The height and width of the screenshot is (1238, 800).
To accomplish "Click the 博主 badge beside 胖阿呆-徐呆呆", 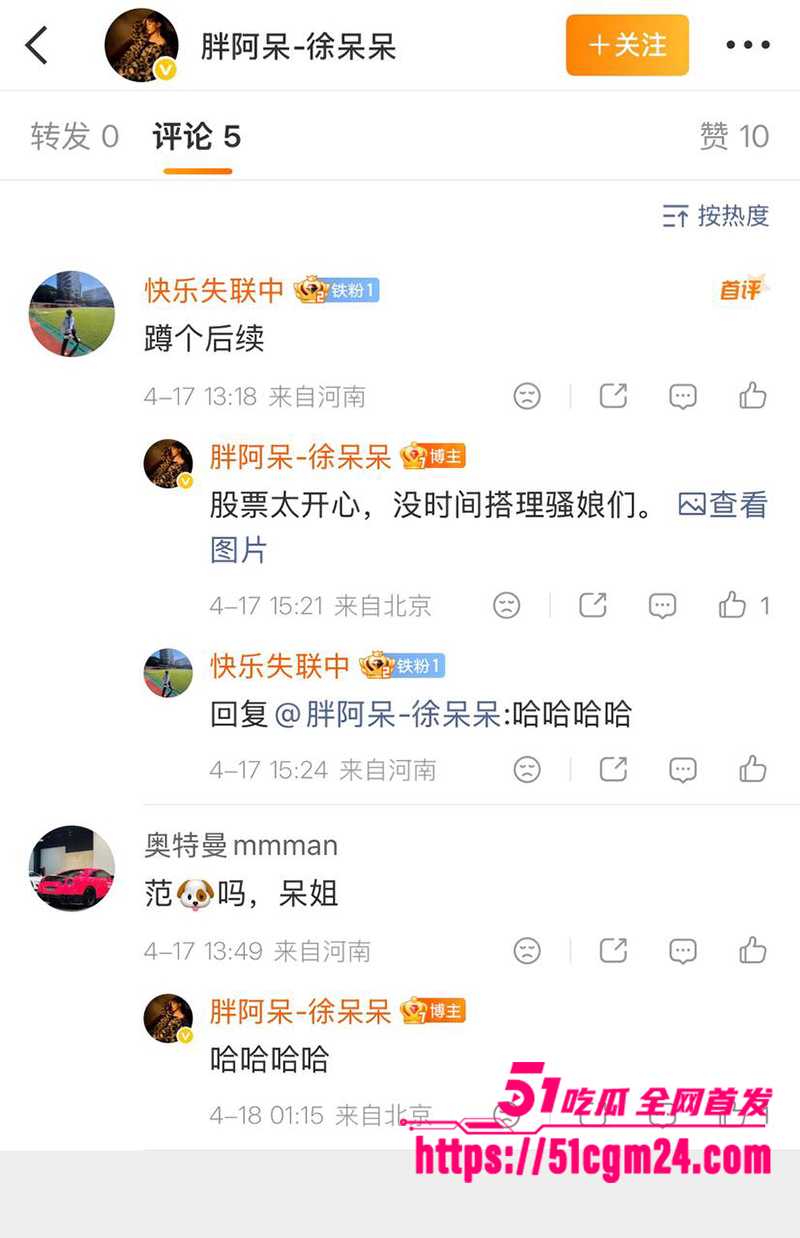I will coord(435,456).
